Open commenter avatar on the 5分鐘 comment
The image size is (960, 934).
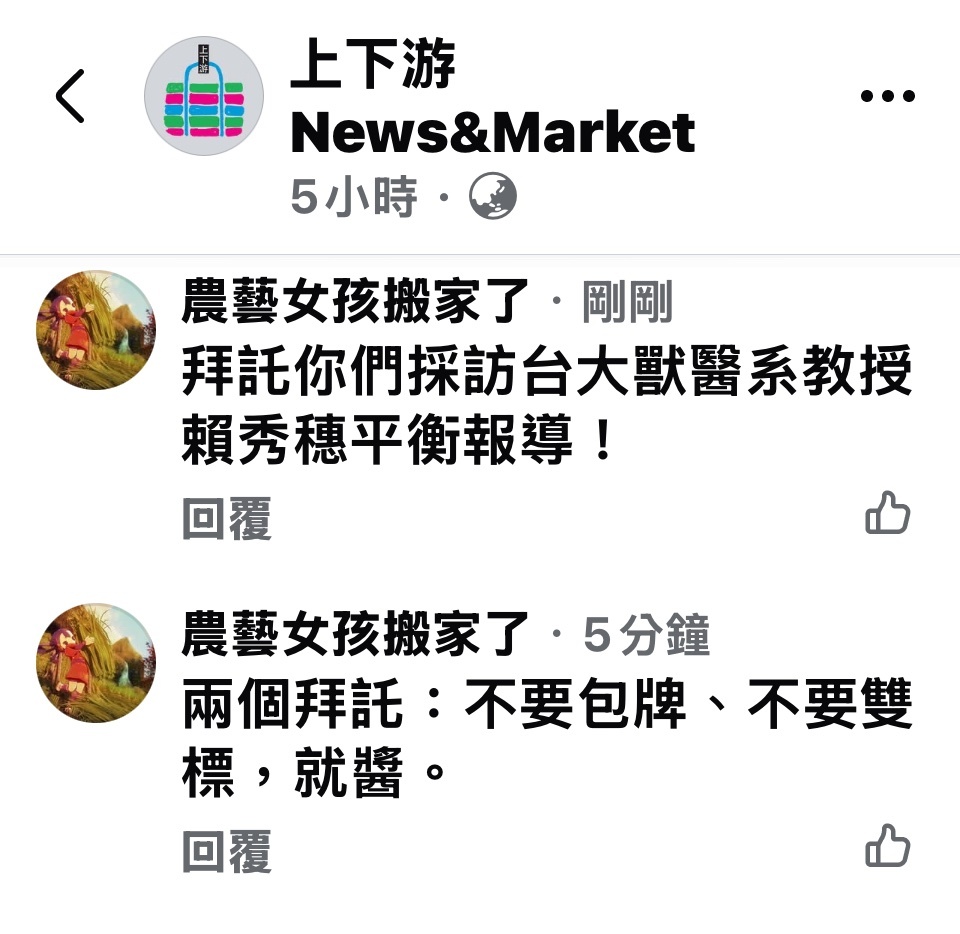(x=97, y=663)
